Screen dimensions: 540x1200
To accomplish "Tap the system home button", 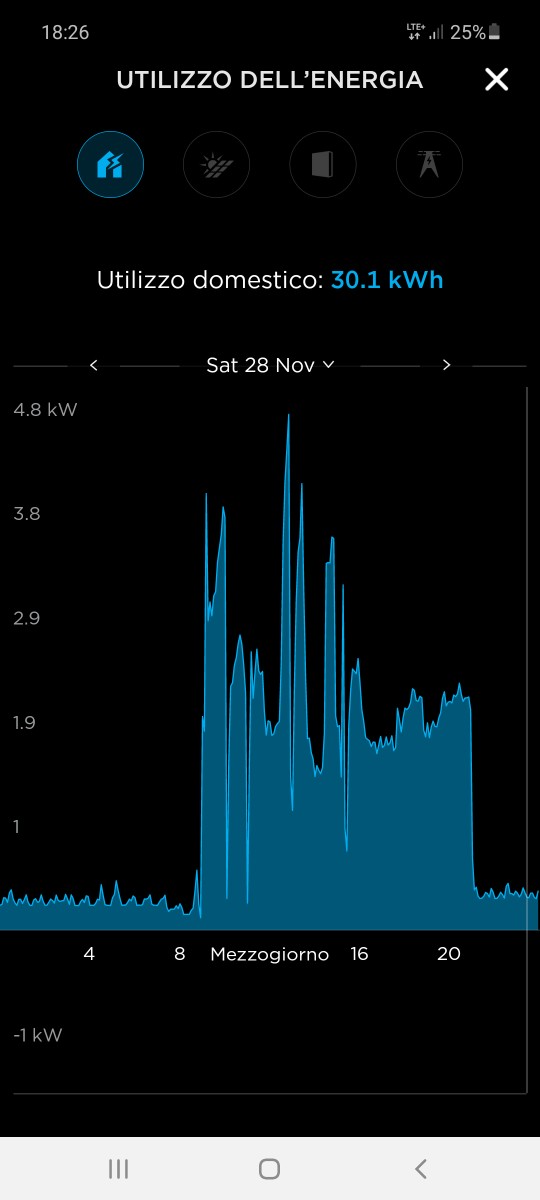I will 269,1168.
